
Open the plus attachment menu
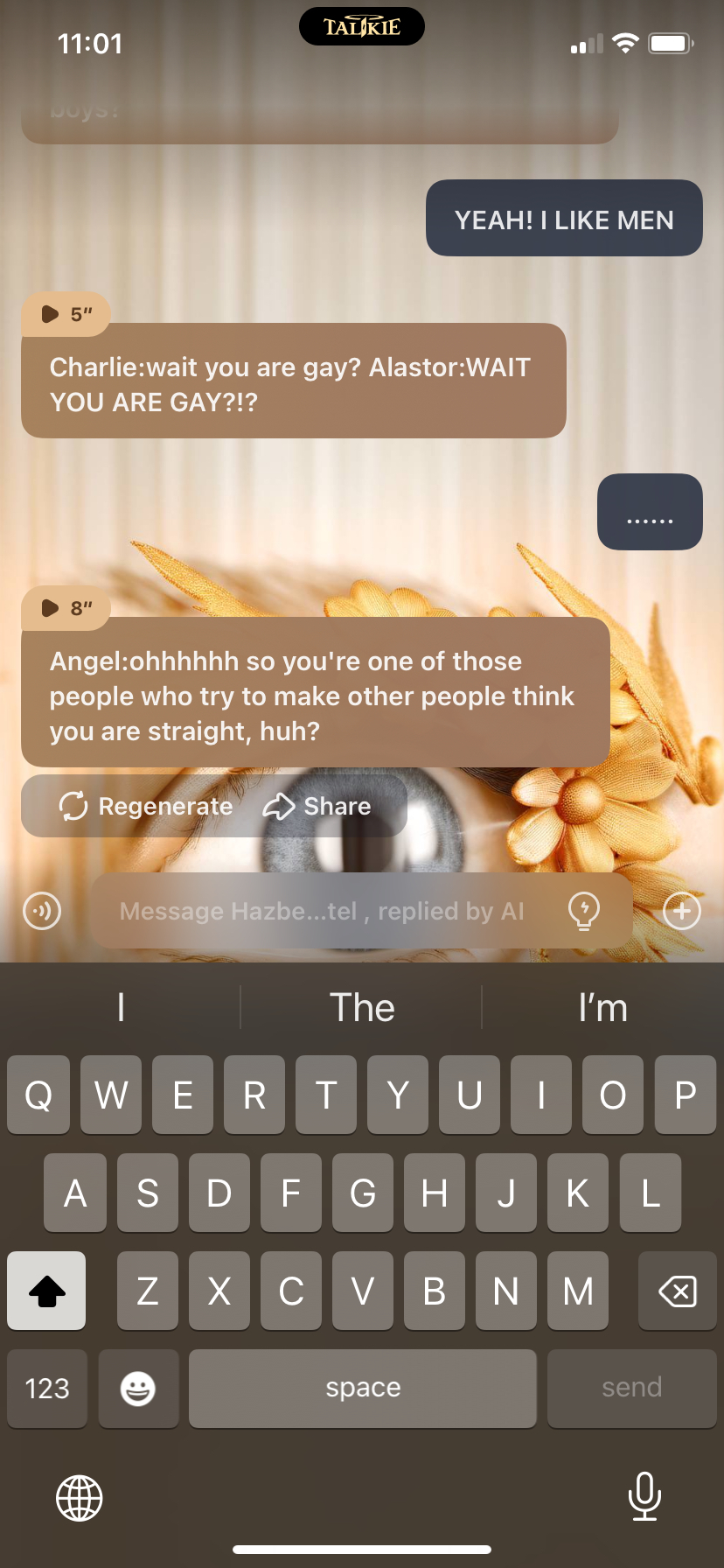pyautogui.click(x=682, y=911)
